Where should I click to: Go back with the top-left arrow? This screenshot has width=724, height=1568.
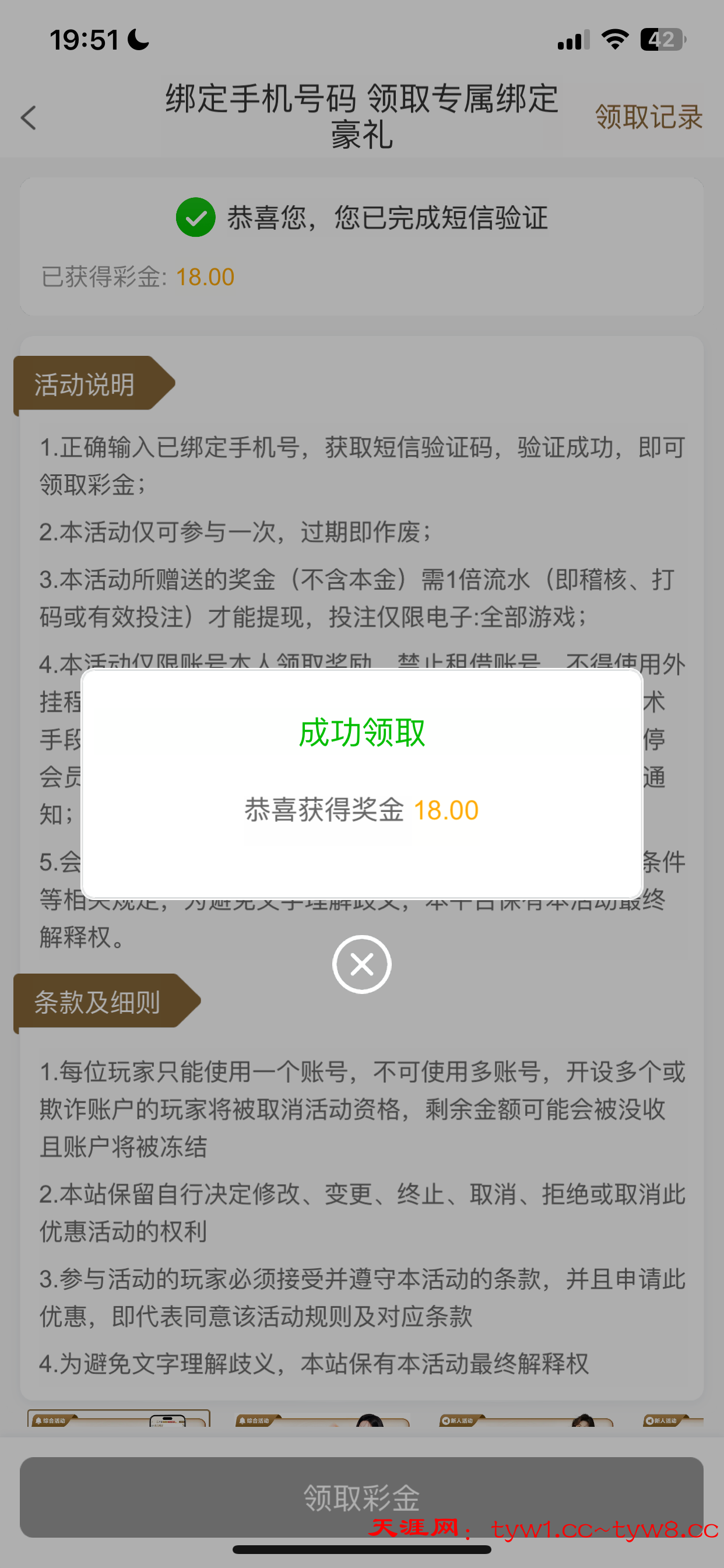click(x=29, y=117)
